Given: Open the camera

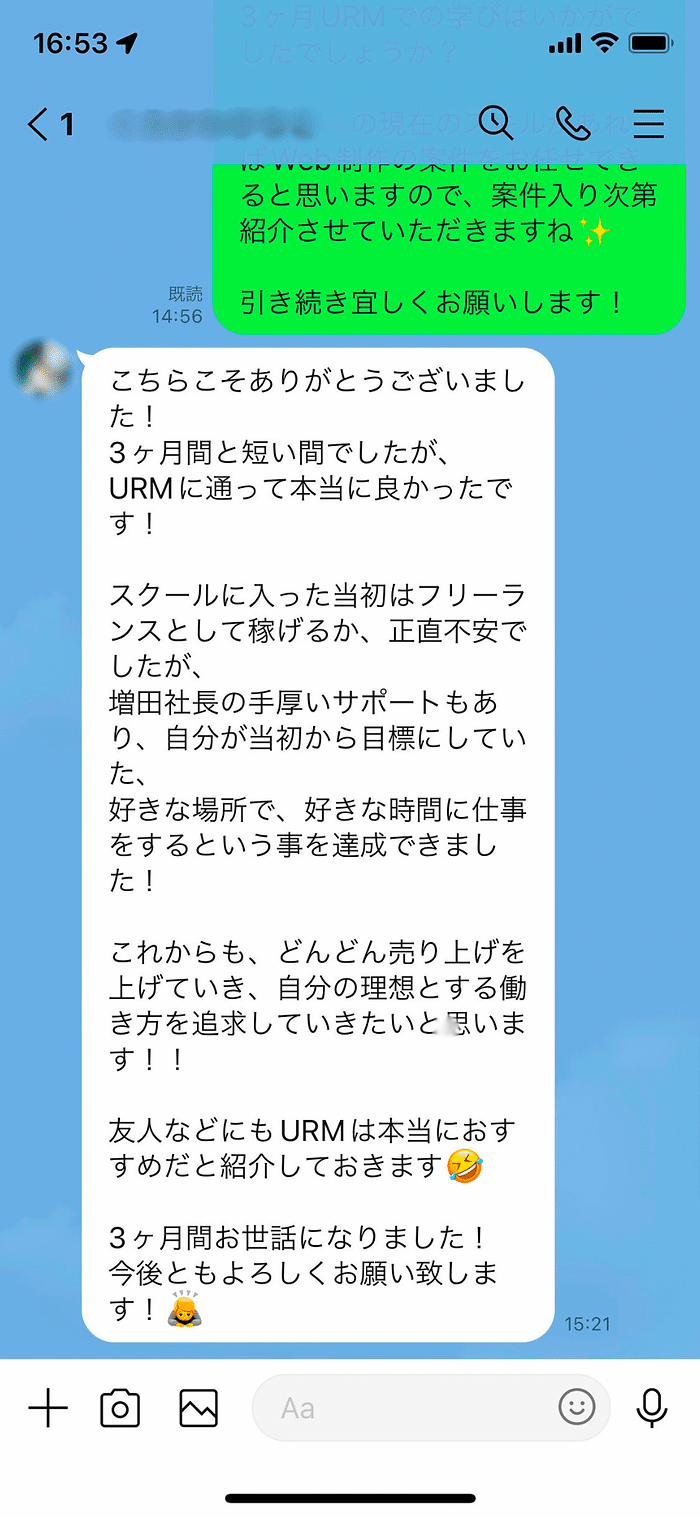Looking at the screenshot, I should (120, 1408).
